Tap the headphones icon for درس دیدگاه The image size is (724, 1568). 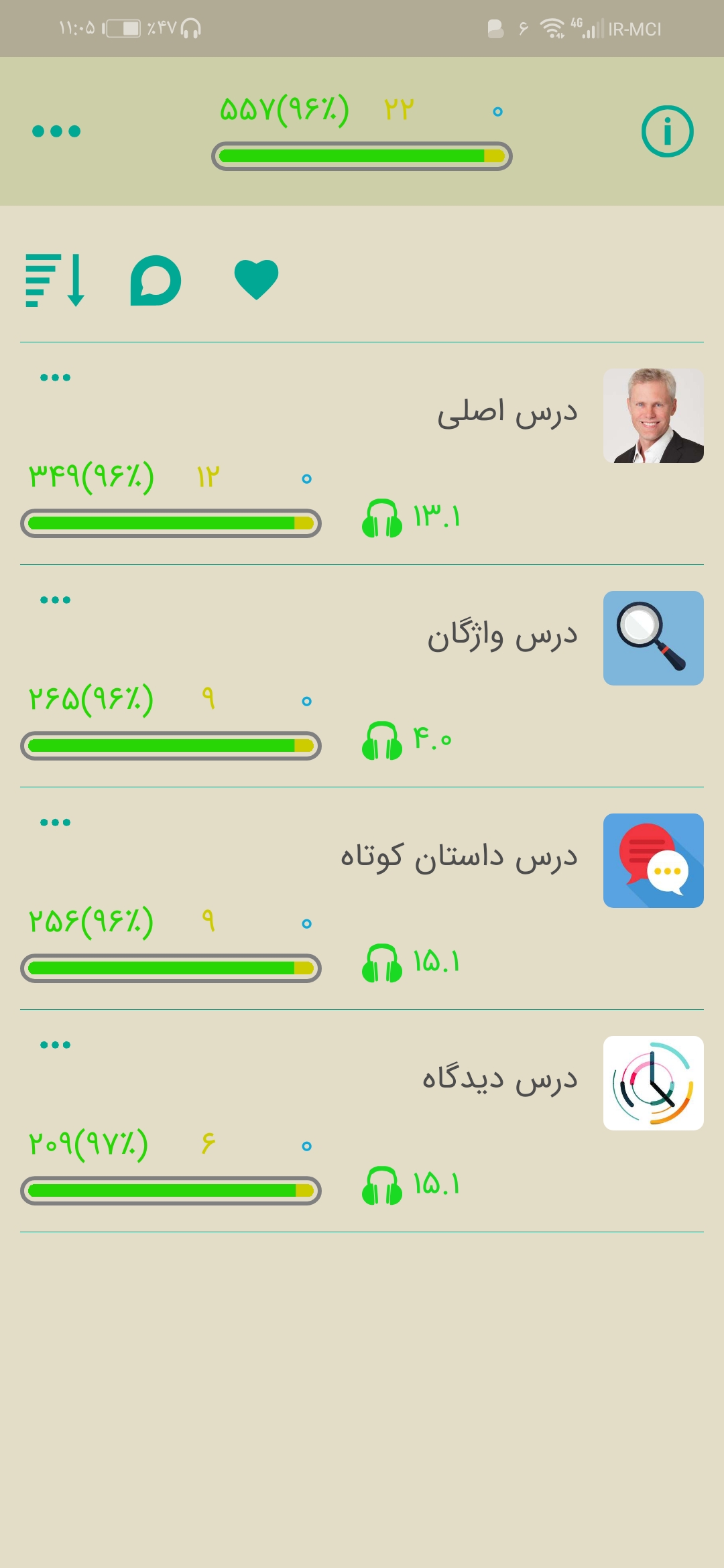tap(382, 1185)
